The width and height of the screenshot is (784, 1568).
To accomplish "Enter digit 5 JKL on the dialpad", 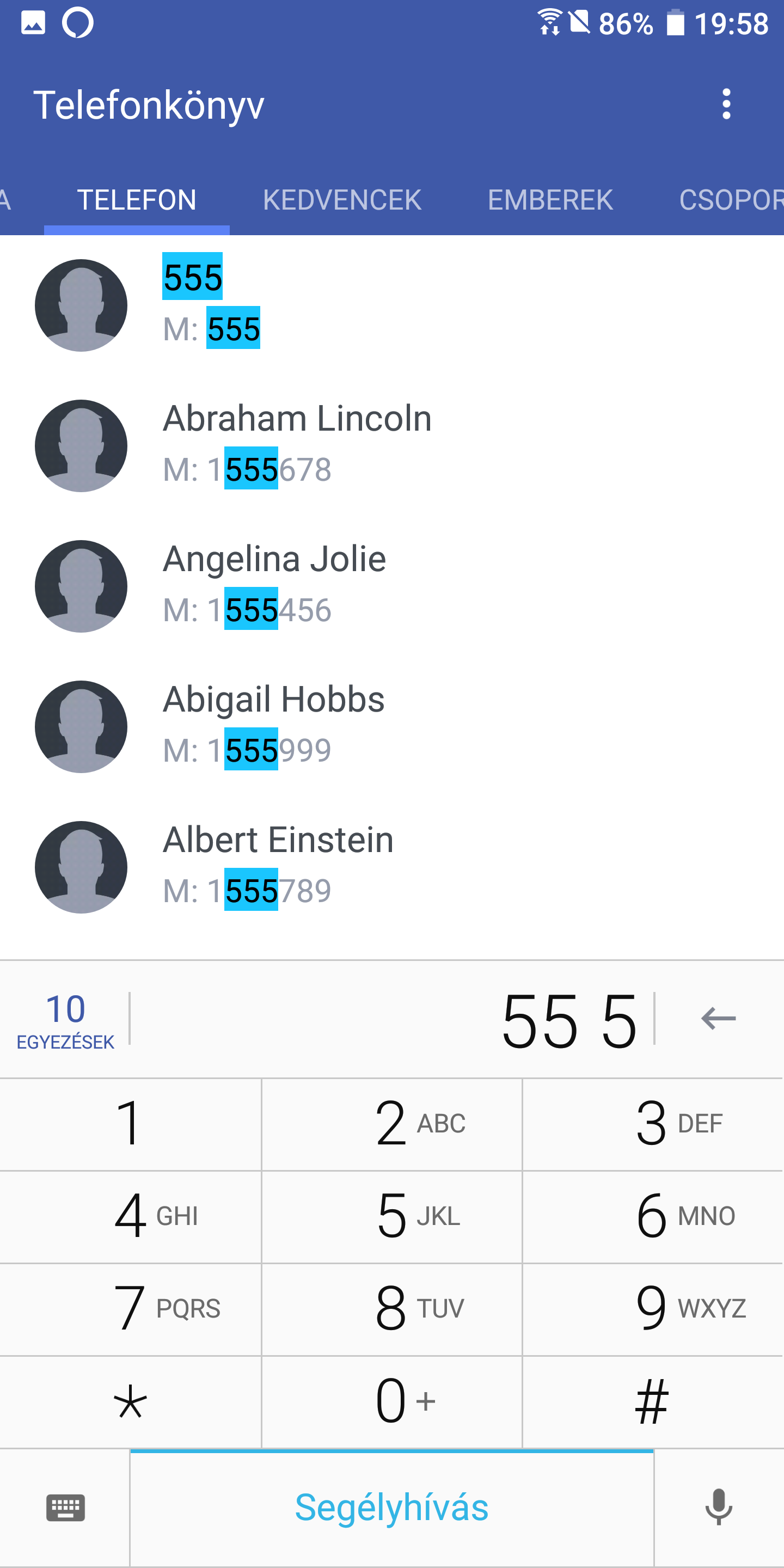I will (391, 1217).
